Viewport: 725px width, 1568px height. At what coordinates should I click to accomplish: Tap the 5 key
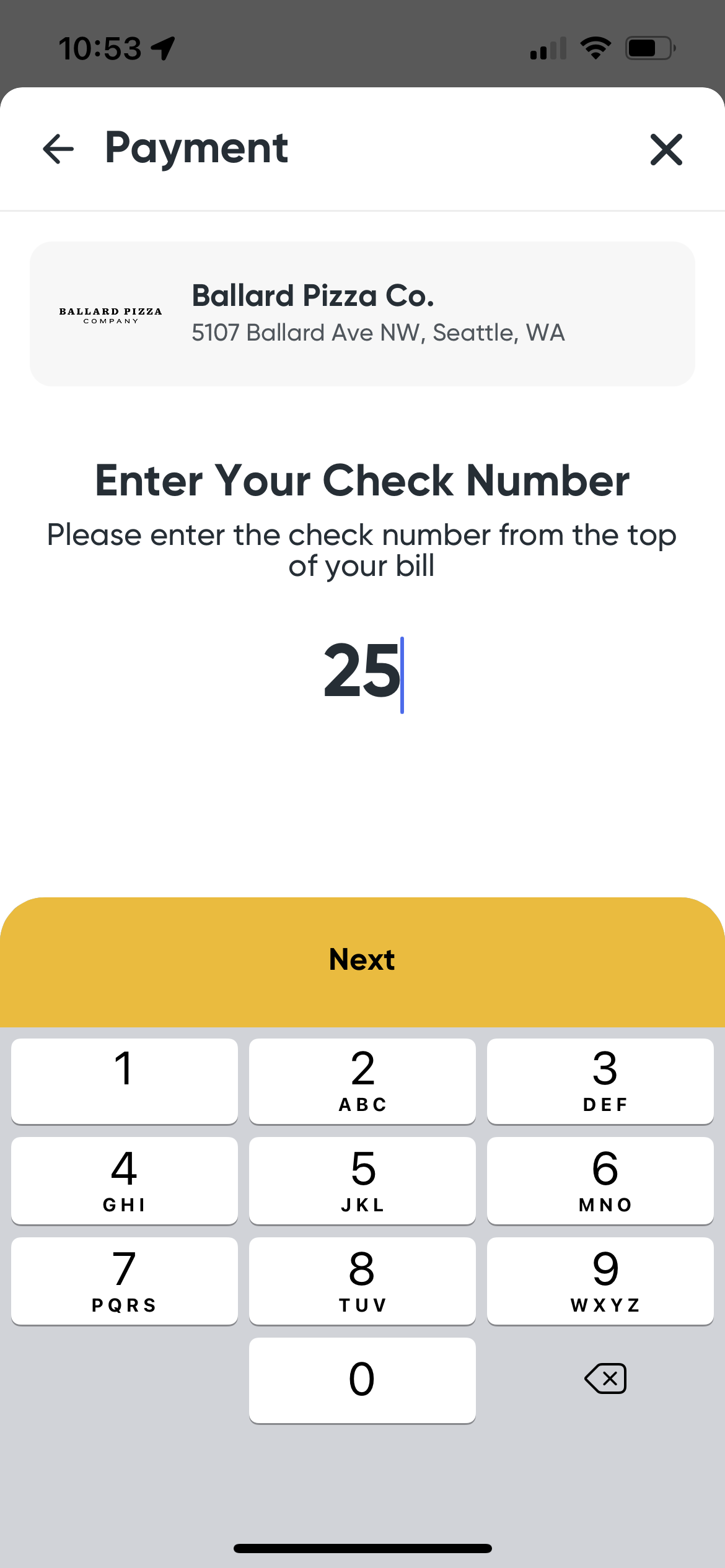[x=362, y=1180]
